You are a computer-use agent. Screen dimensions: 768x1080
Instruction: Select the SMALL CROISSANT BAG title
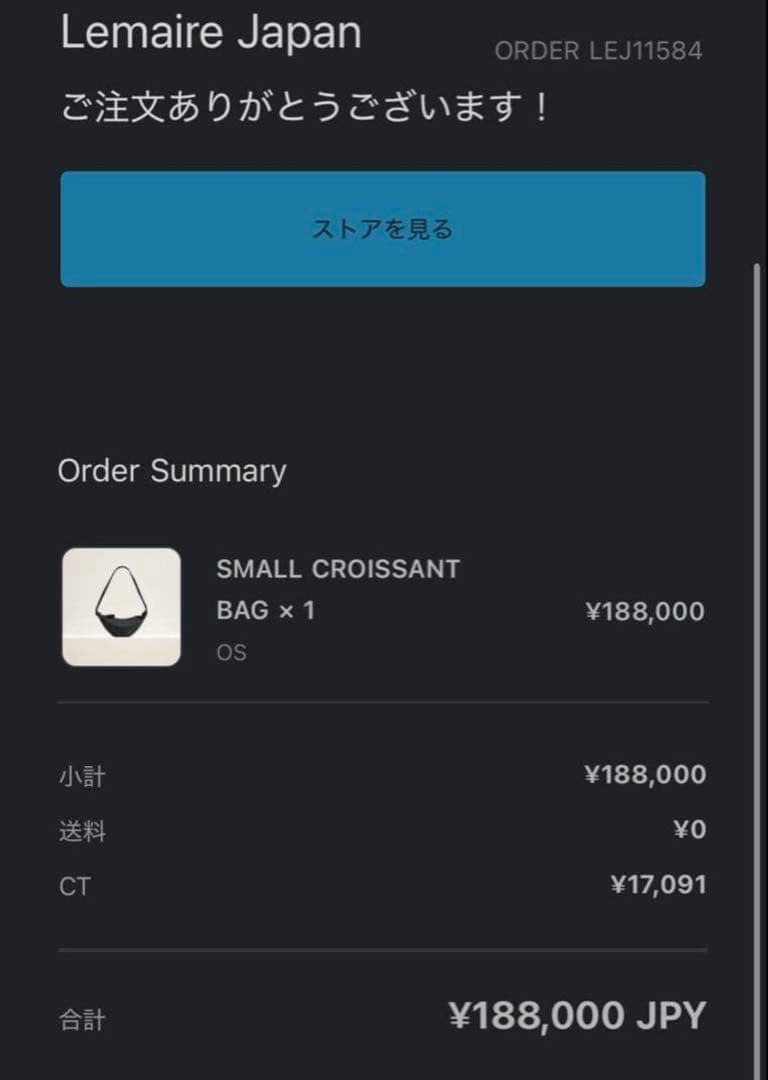(336, 569)
